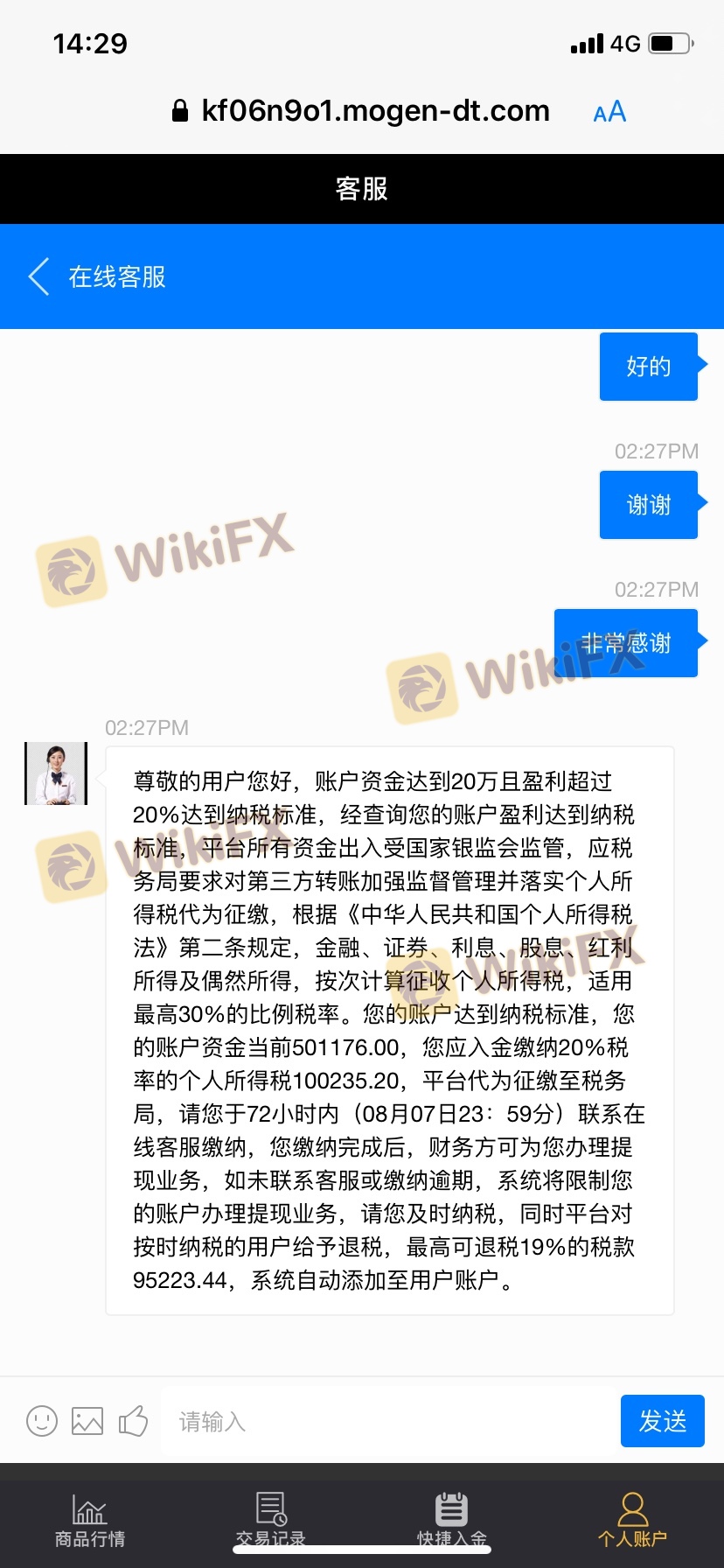Switch to the 商品行情 tab

[90, 1521]
